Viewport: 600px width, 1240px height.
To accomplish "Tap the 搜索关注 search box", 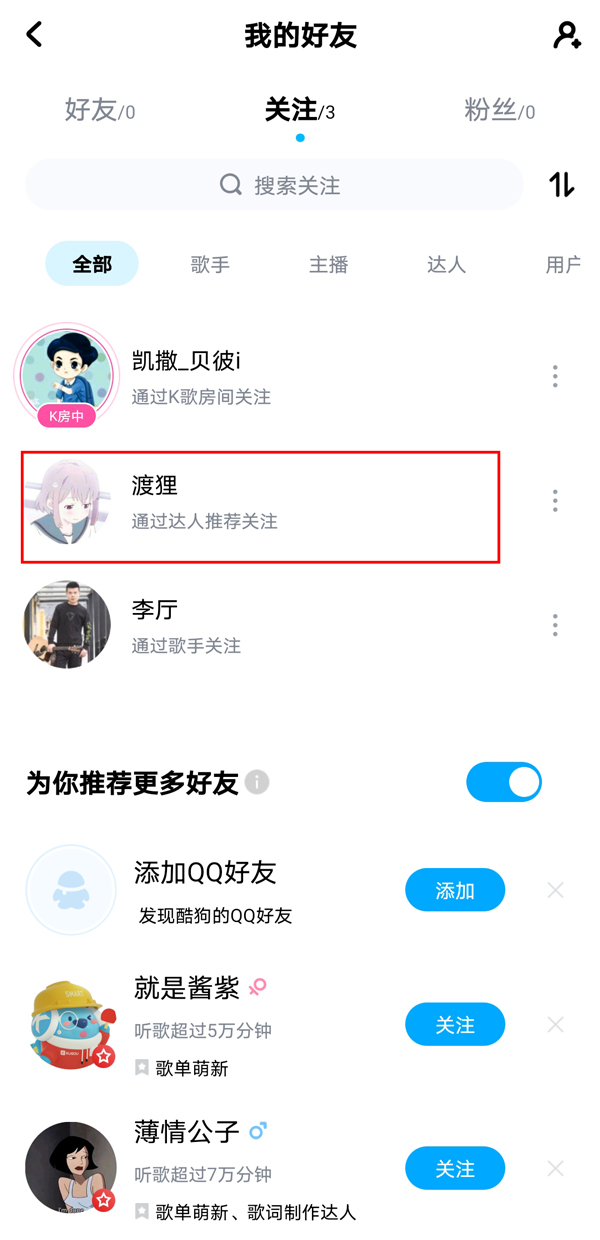I will click(275, 185).
